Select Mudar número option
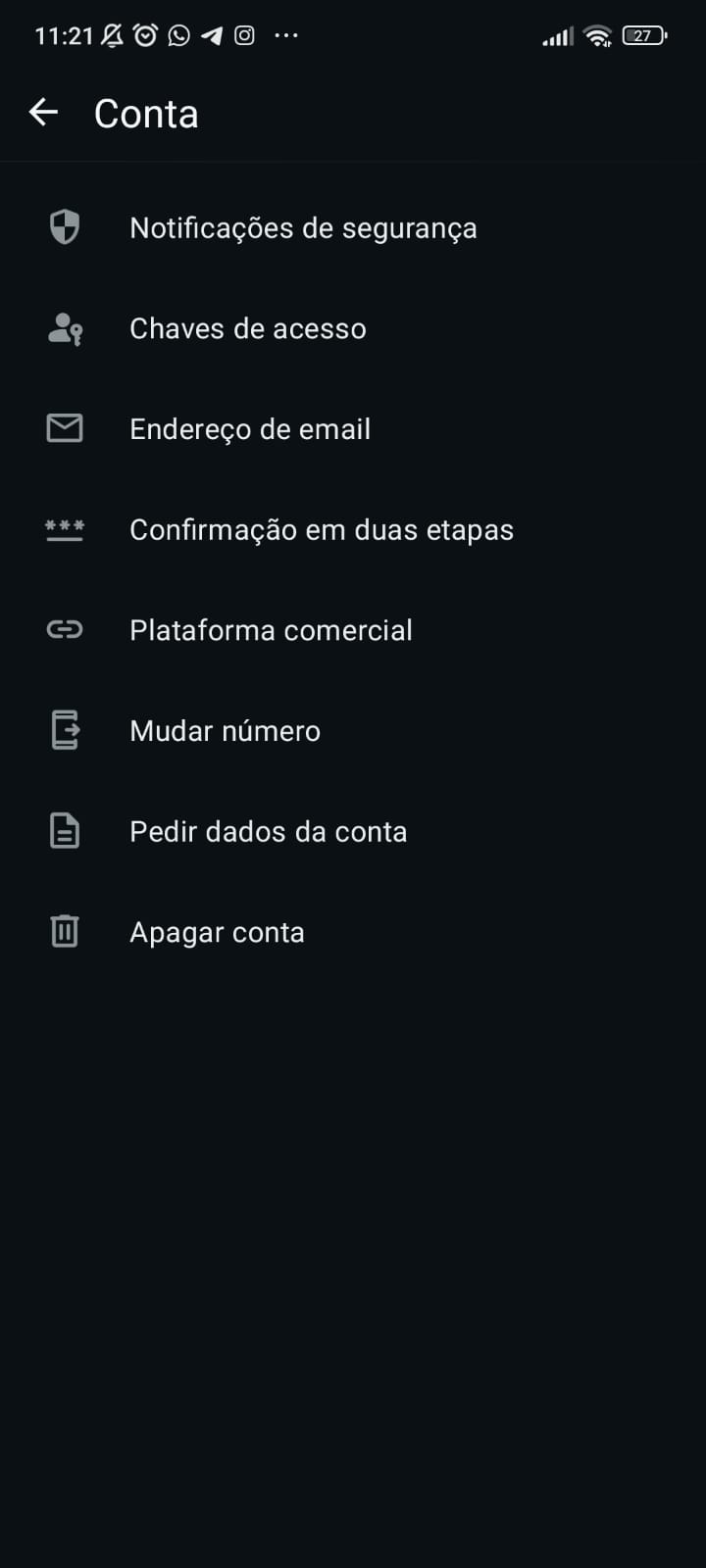Viewport: 706px width, 1568px height. (225, 730)
